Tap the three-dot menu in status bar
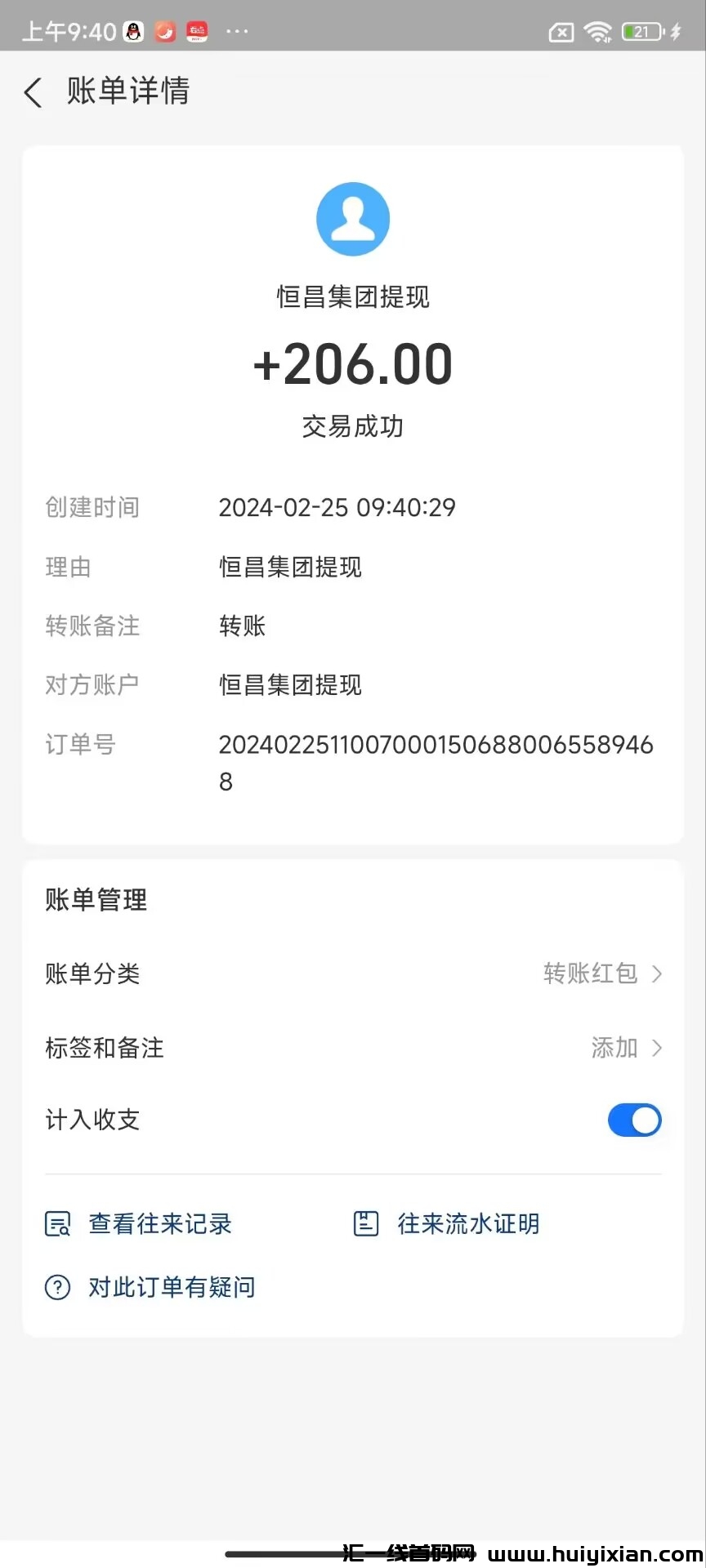The height and width of the screenshot is (1568, 706). pos(238,31)
